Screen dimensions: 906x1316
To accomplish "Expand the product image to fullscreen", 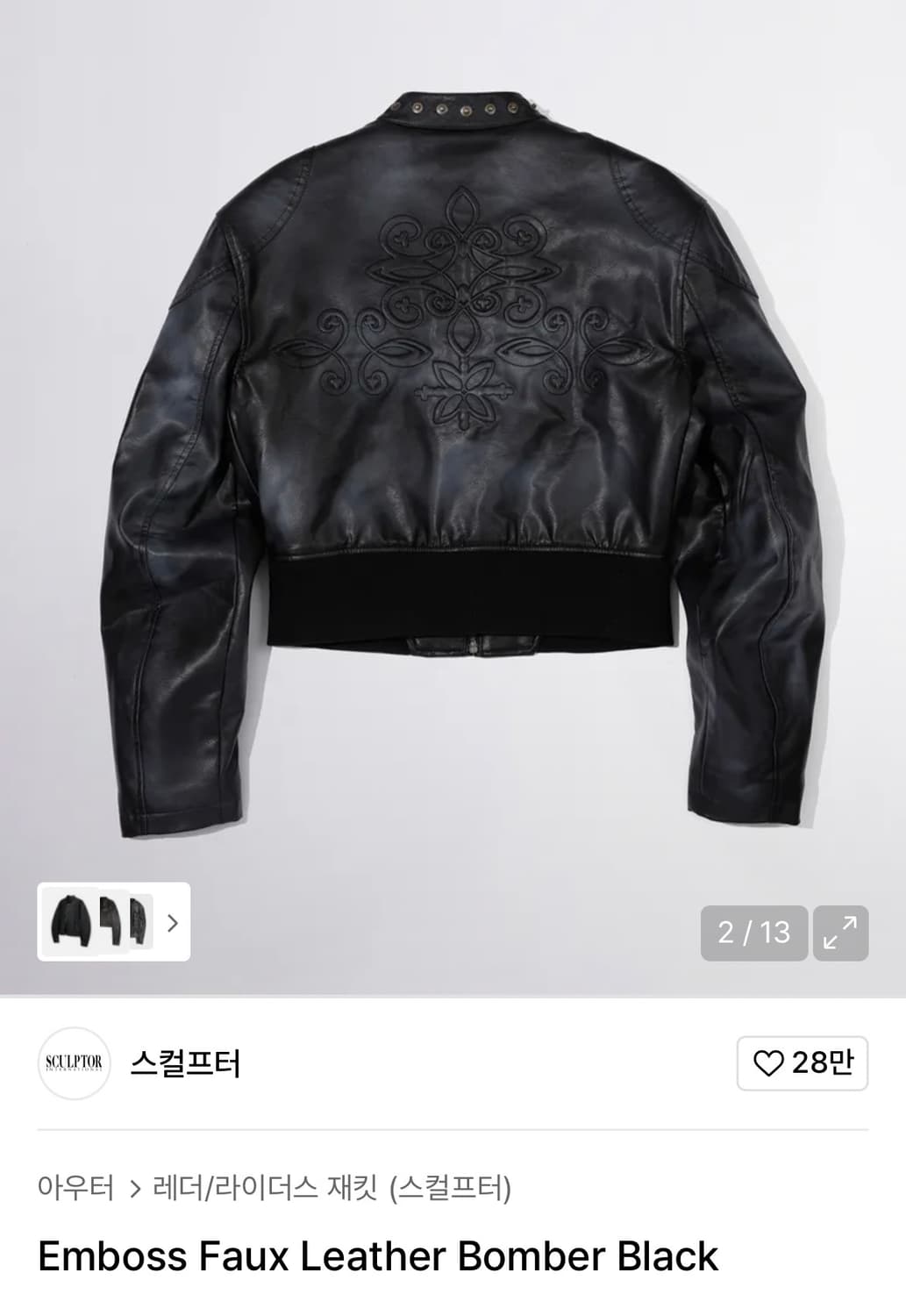I will coord(840,933).
